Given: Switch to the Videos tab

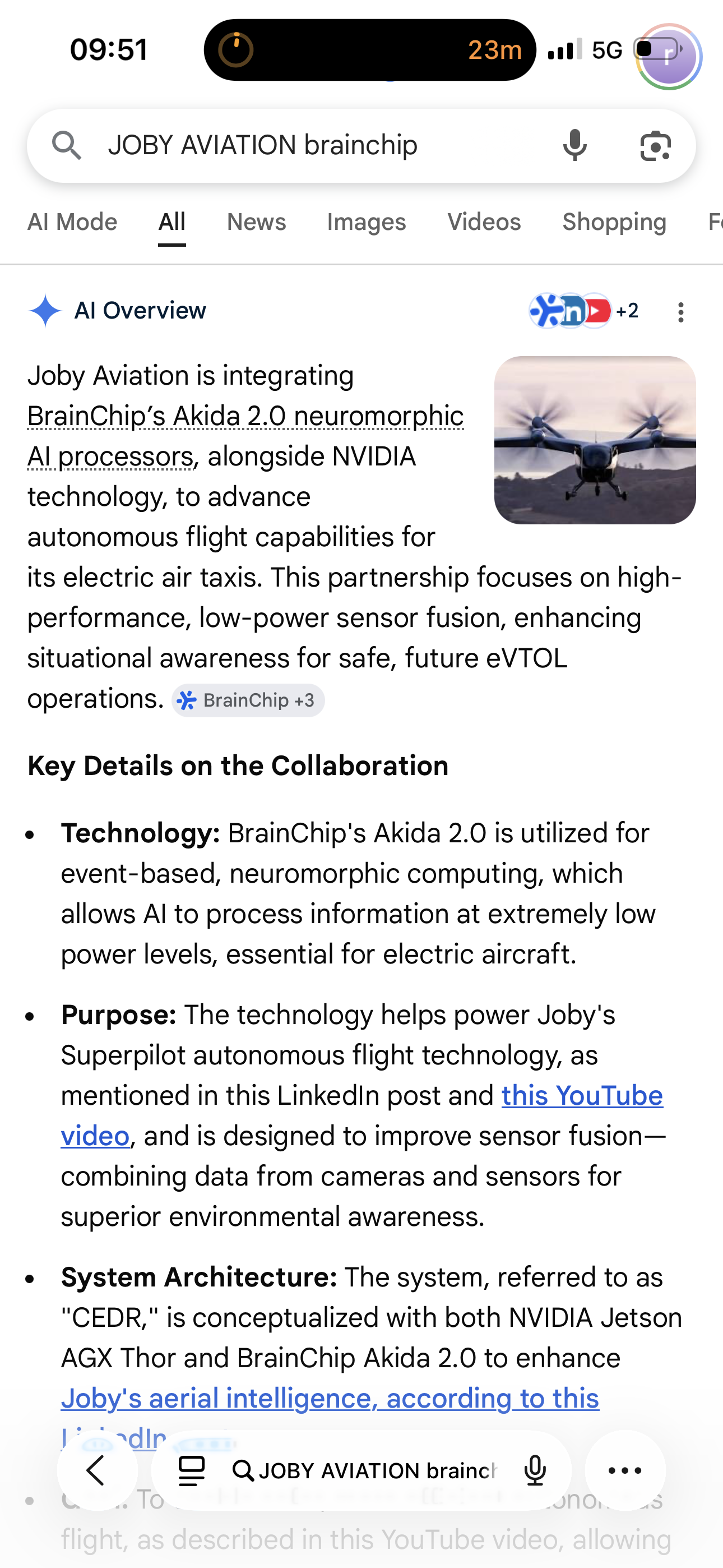Looking at the screenshot, I should click(x=484, y=223).
